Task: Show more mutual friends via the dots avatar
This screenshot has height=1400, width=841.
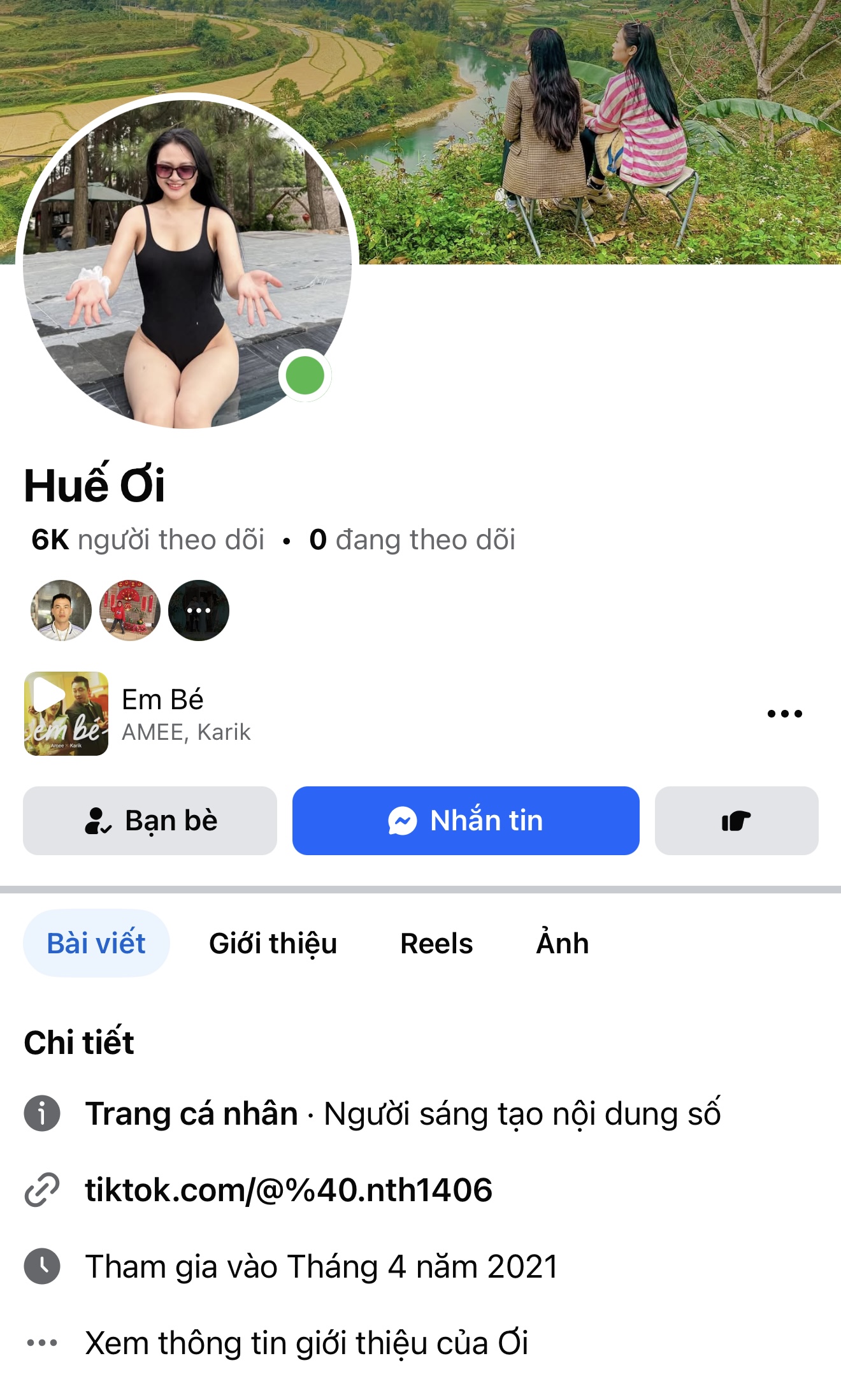Action: (x=199, y=610)
